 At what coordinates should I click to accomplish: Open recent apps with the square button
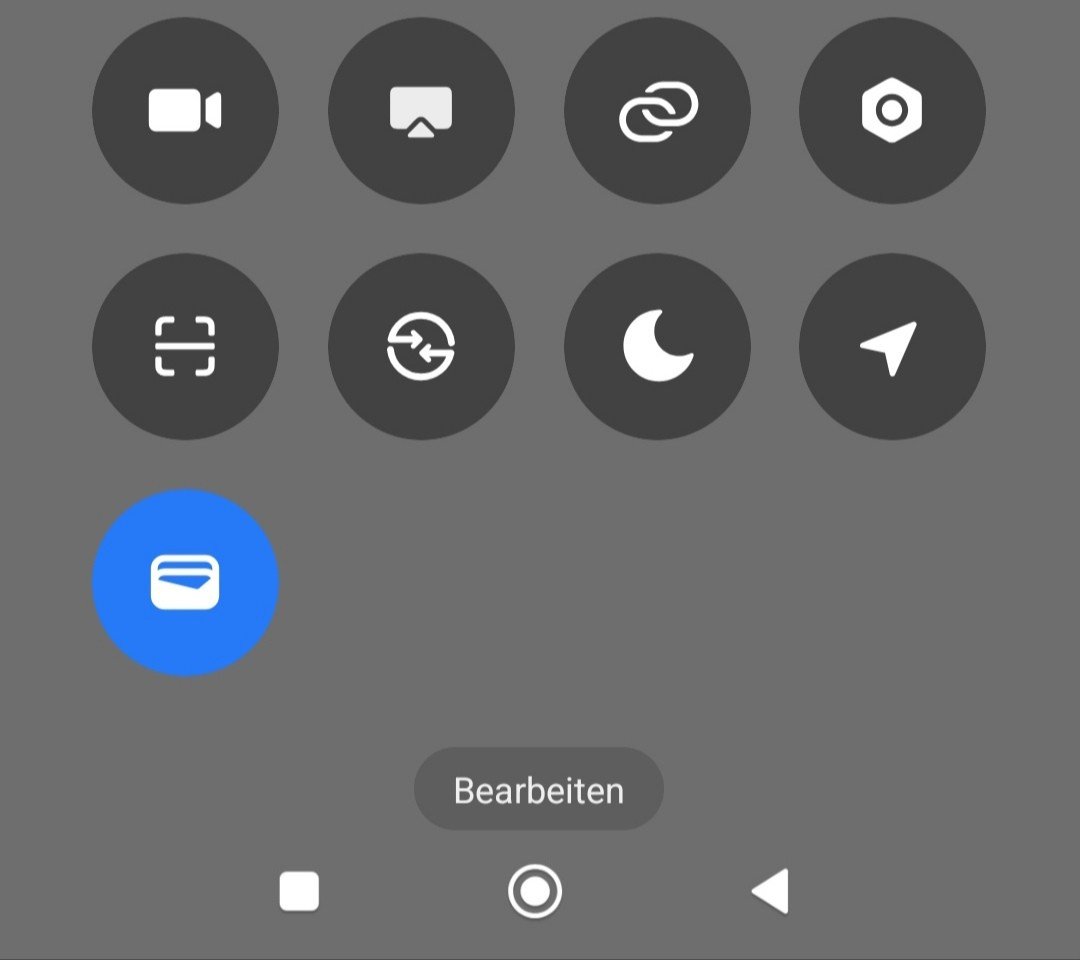coord(299,891)
